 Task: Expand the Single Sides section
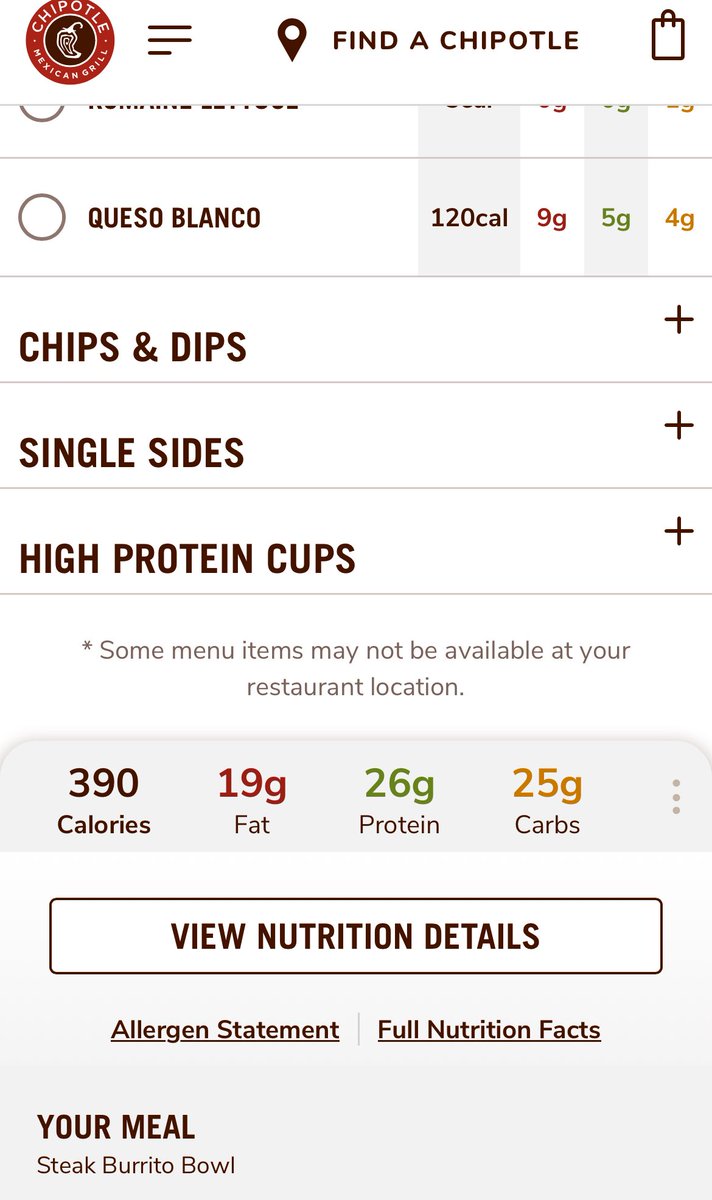pos(679,426)
